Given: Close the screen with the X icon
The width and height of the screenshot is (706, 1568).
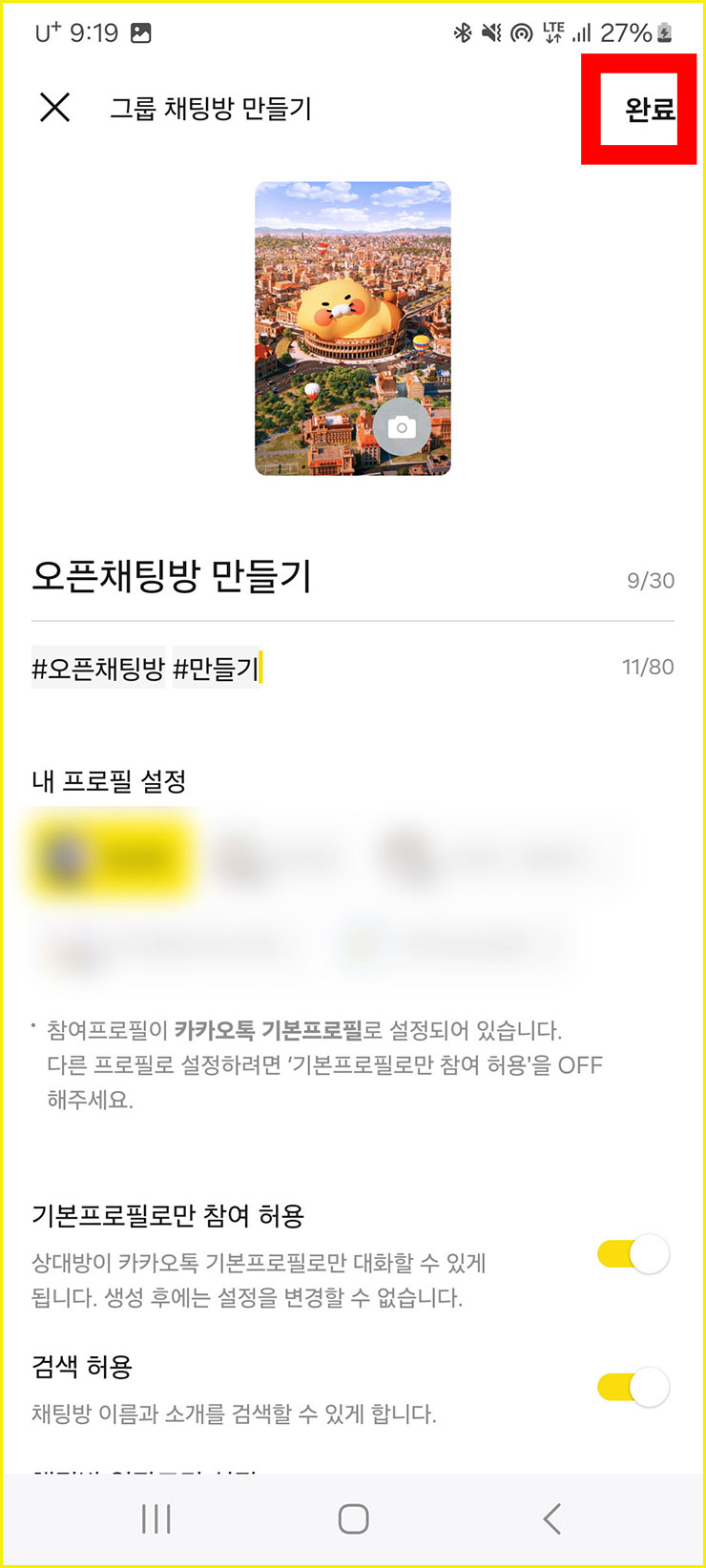Looking at the screenshot, I should (x=54, y=108).
